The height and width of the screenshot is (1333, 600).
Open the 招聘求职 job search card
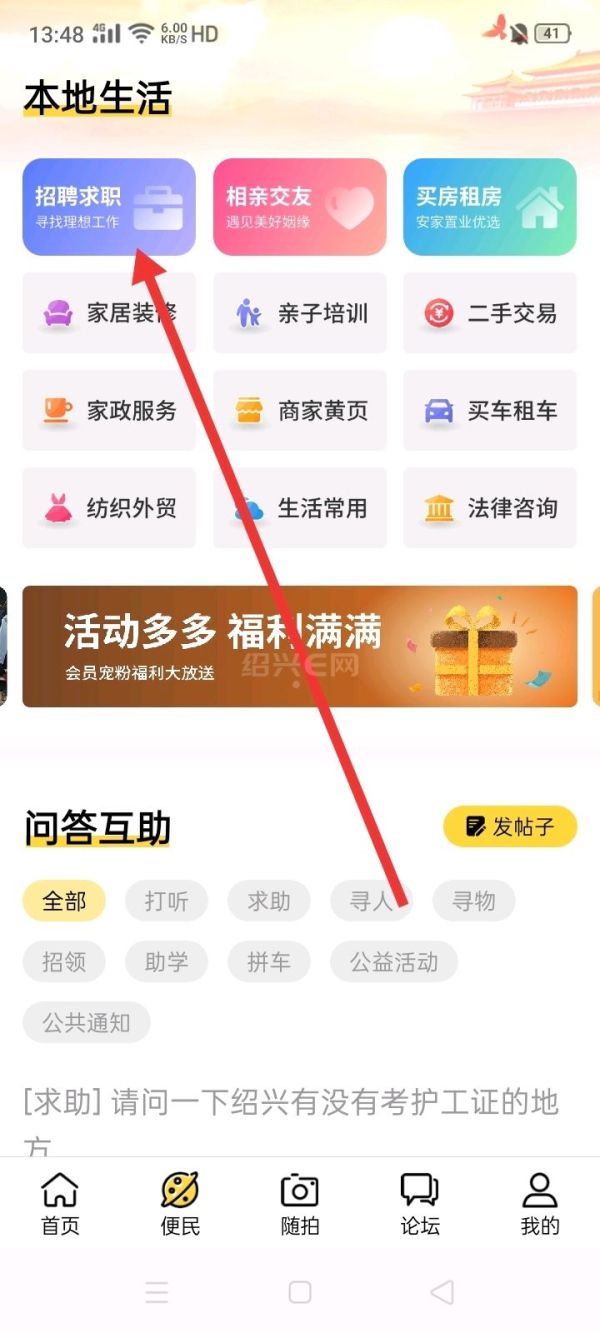point(109,207)
